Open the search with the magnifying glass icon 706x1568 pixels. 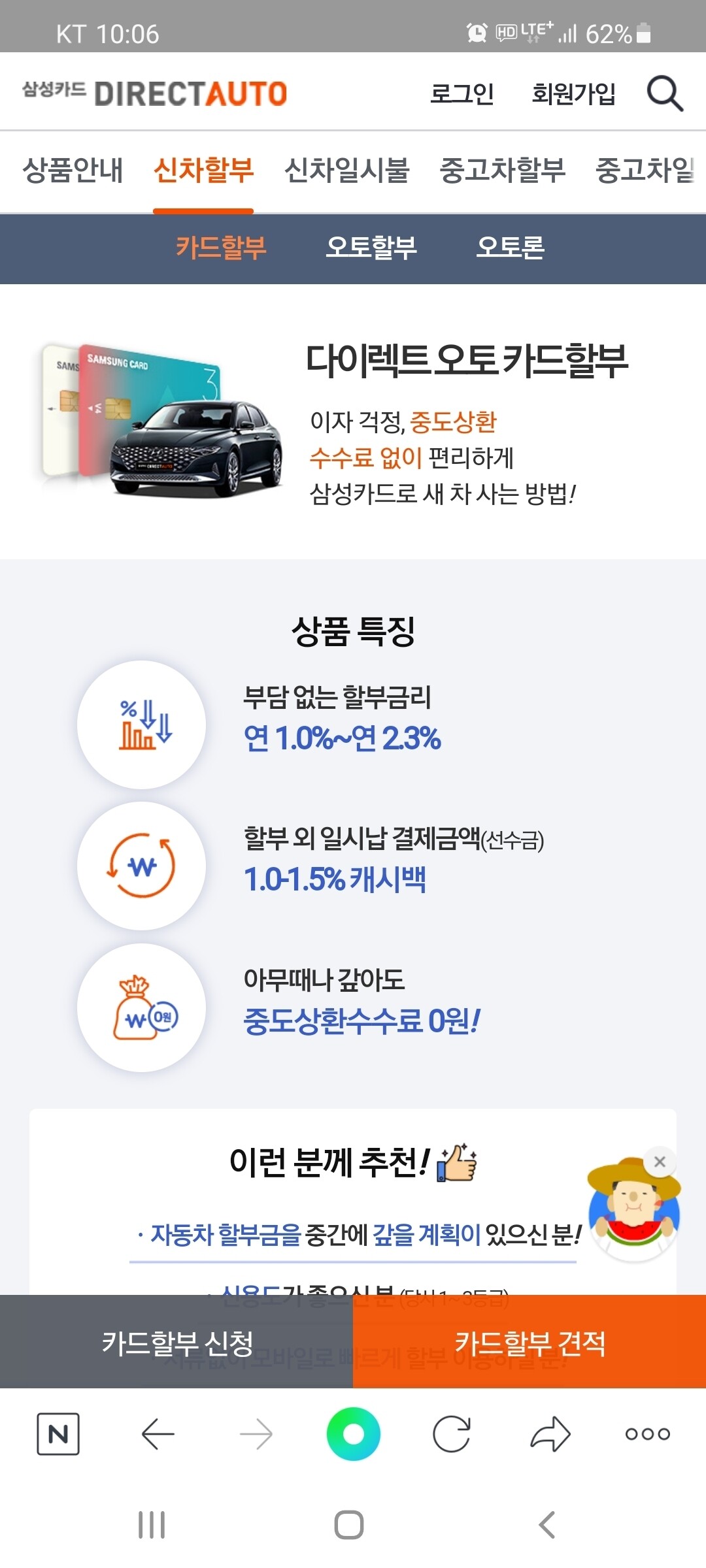(665, 93)
